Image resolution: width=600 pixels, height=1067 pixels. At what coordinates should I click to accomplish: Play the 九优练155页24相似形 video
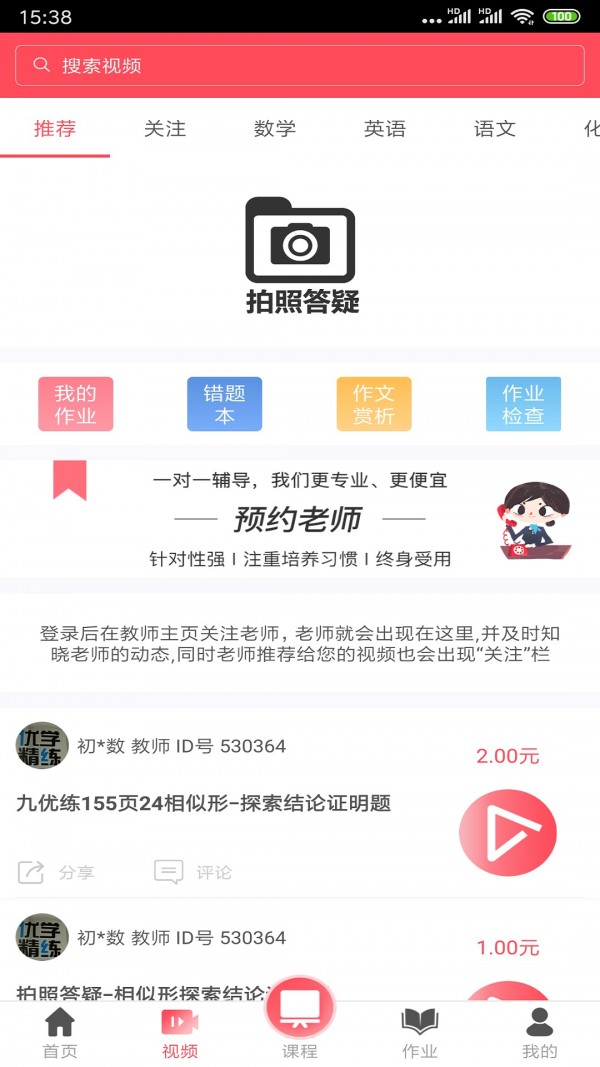click(507, 832)
